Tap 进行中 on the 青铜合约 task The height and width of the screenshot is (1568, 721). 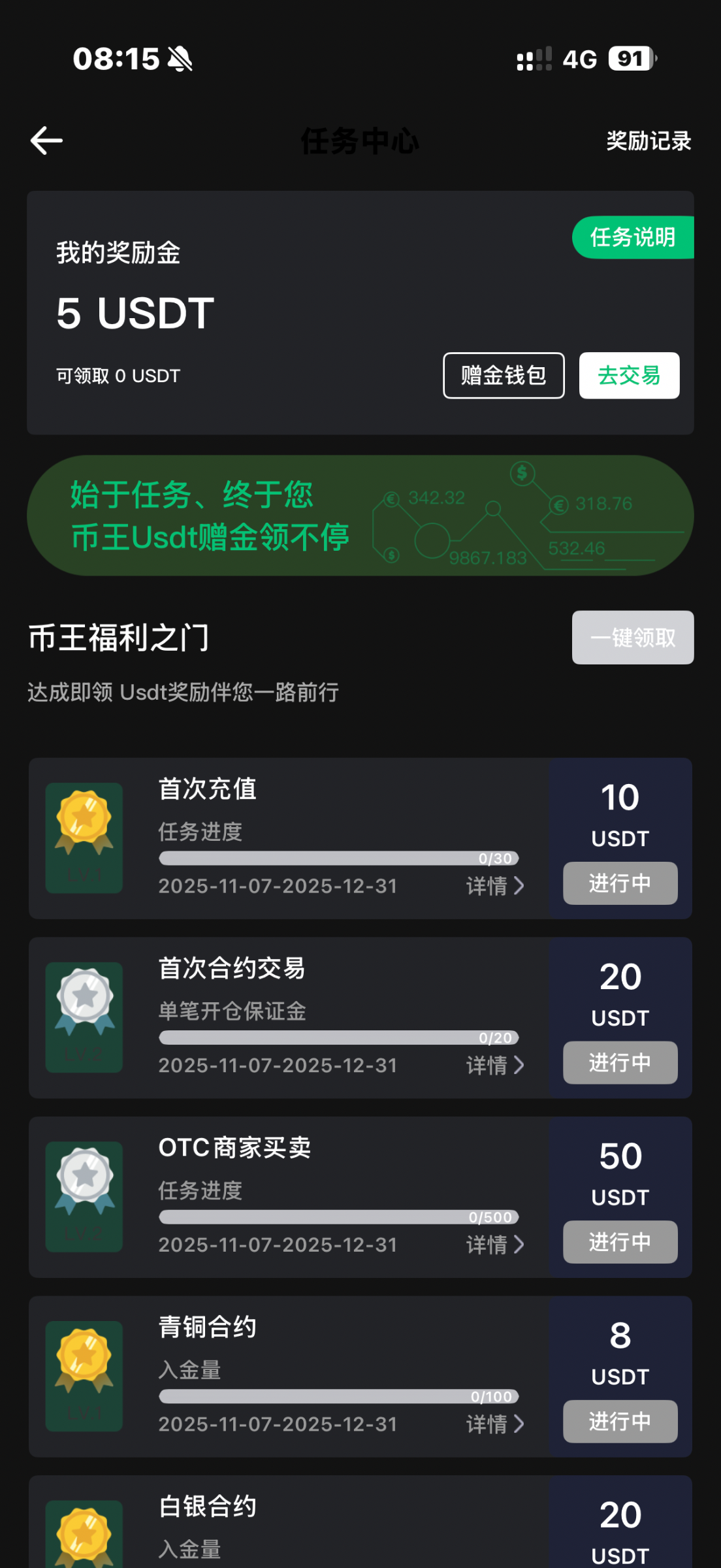point(620,1422)
